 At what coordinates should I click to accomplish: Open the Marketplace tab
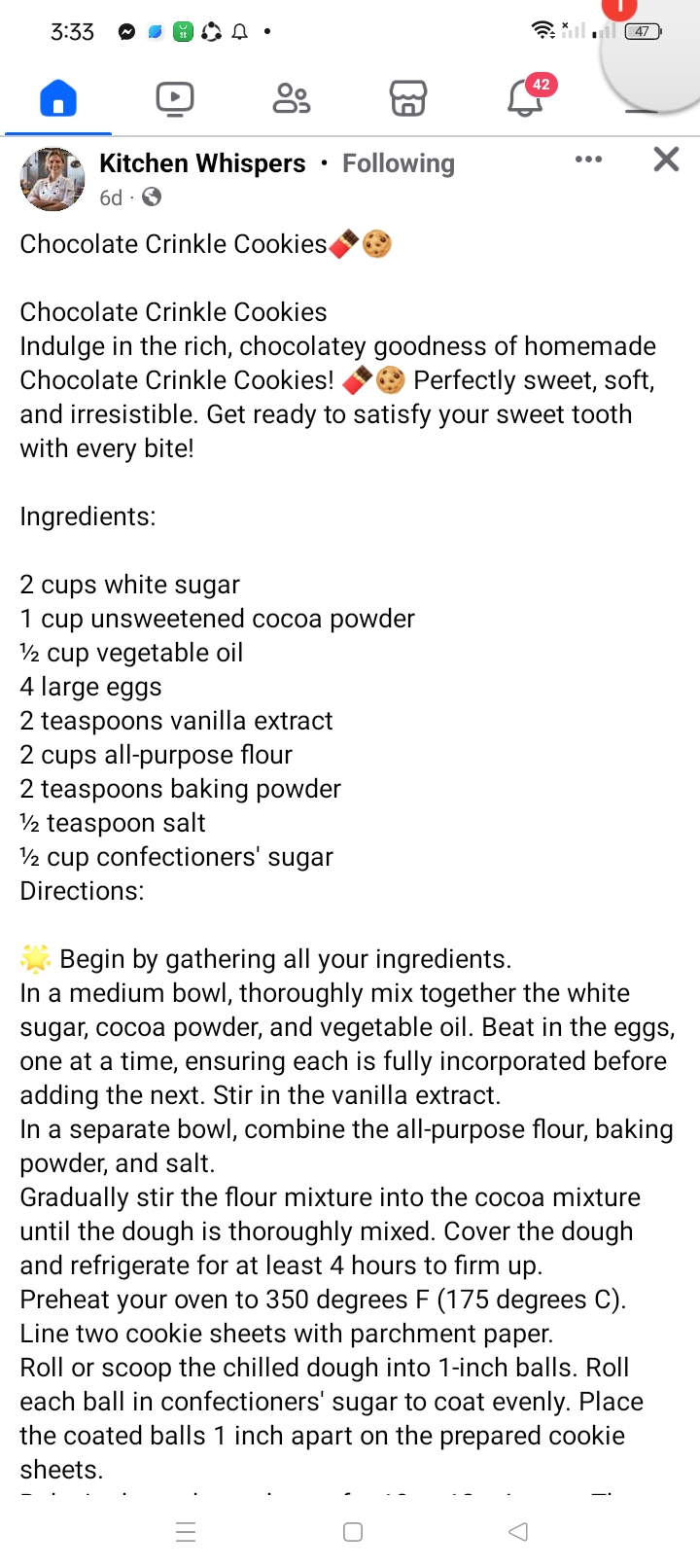(408, 98)
